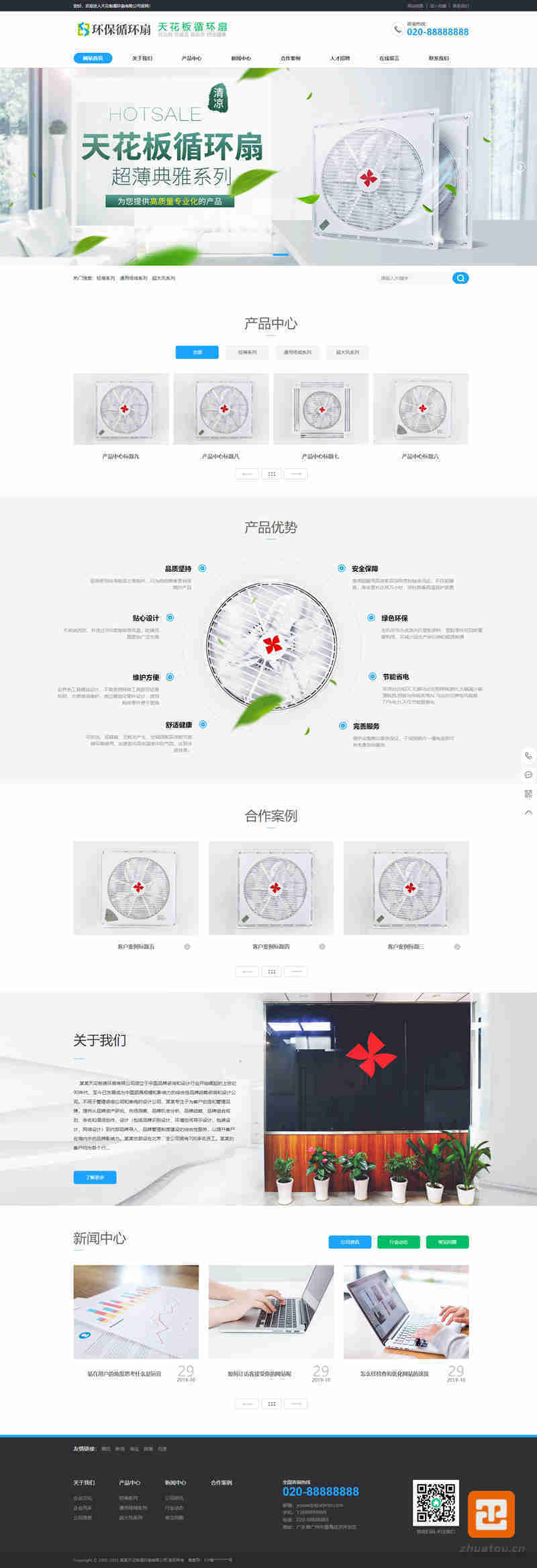Select the 全部 product filter

(x=197, y=352)
